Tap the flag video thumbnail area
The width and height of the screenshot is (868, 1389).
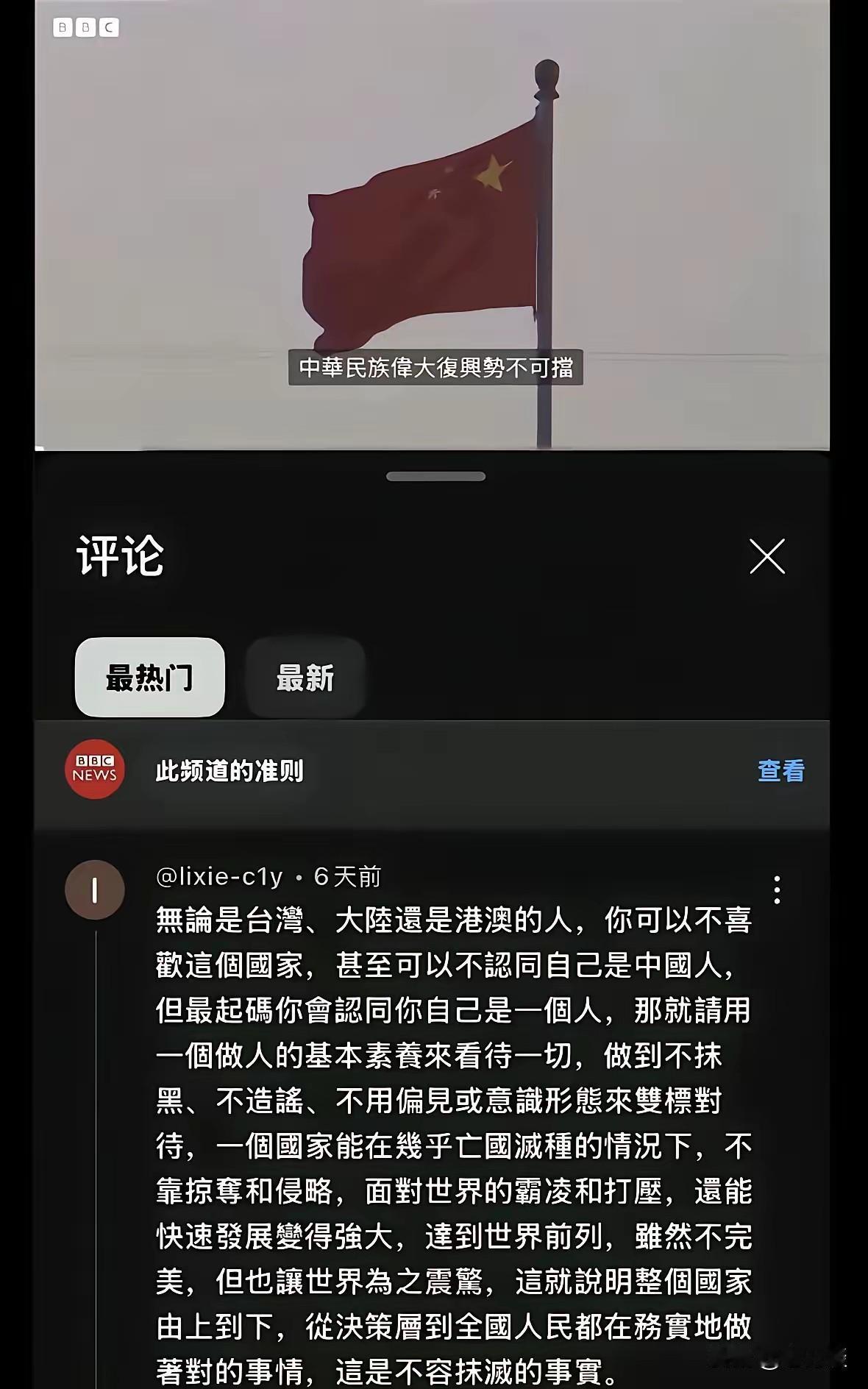tap(434, 221)
